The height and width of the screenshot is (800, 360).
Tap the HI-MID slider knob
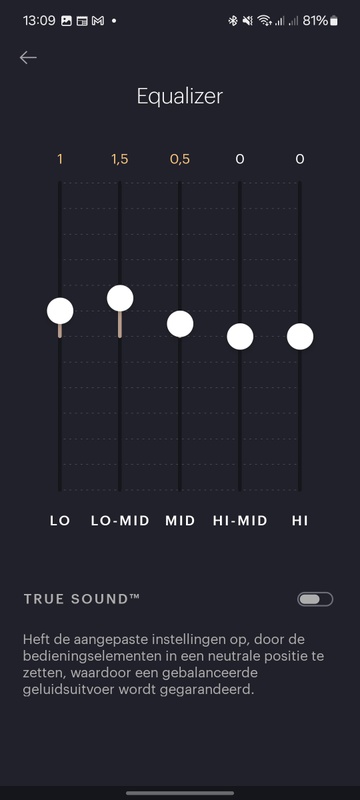point(240,337)
